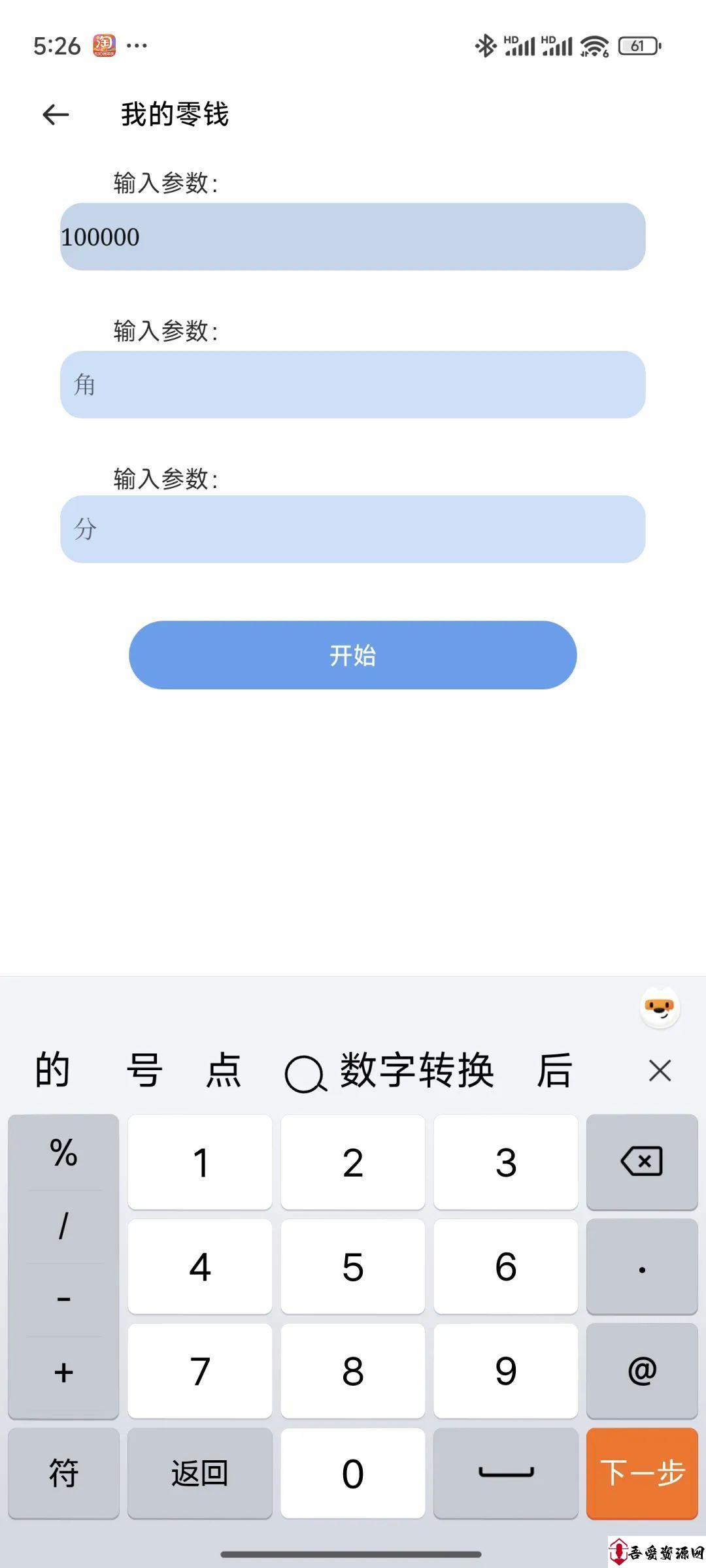Go back from 我的零钱 page
706x1568 pixels.
56,115
